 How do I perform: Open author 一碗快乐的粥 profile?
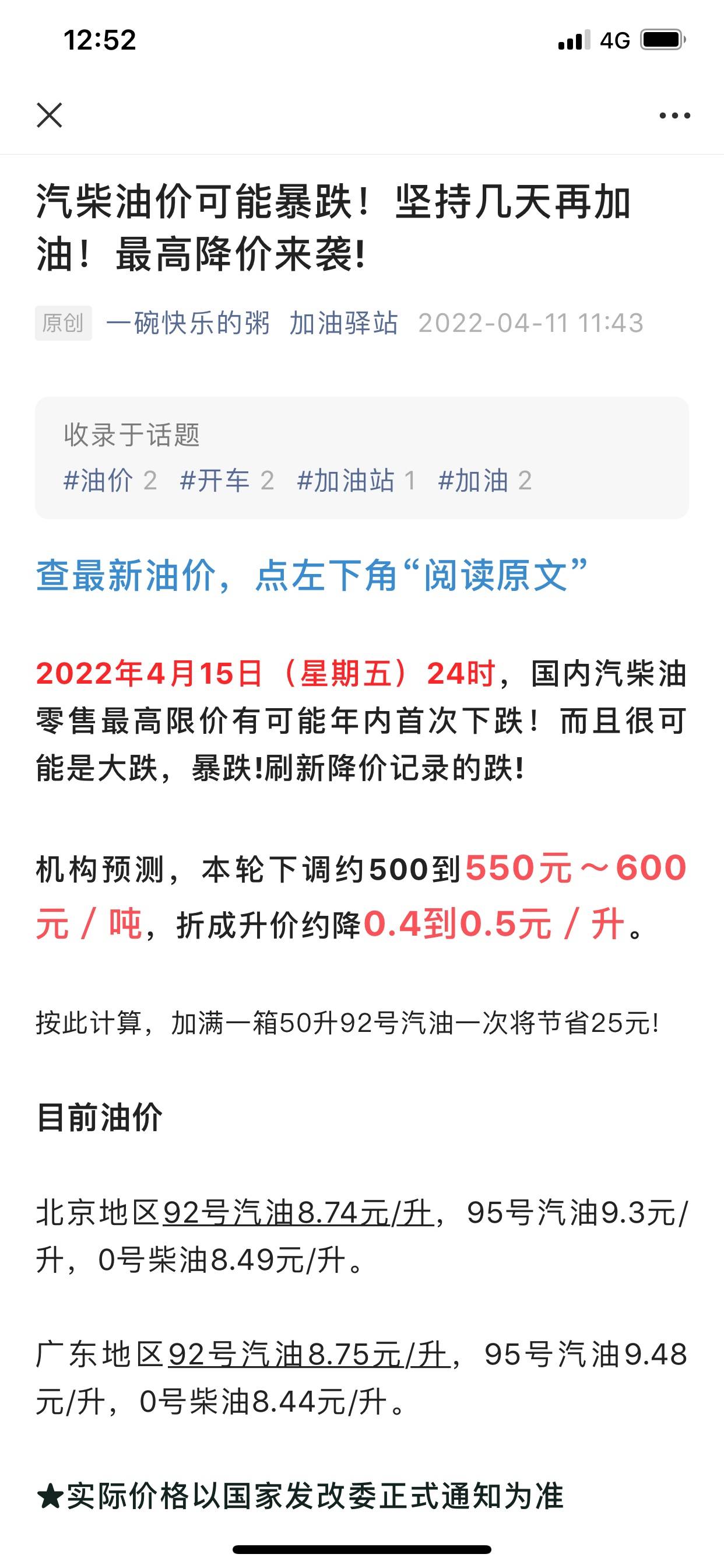click(x=188, y=323)
